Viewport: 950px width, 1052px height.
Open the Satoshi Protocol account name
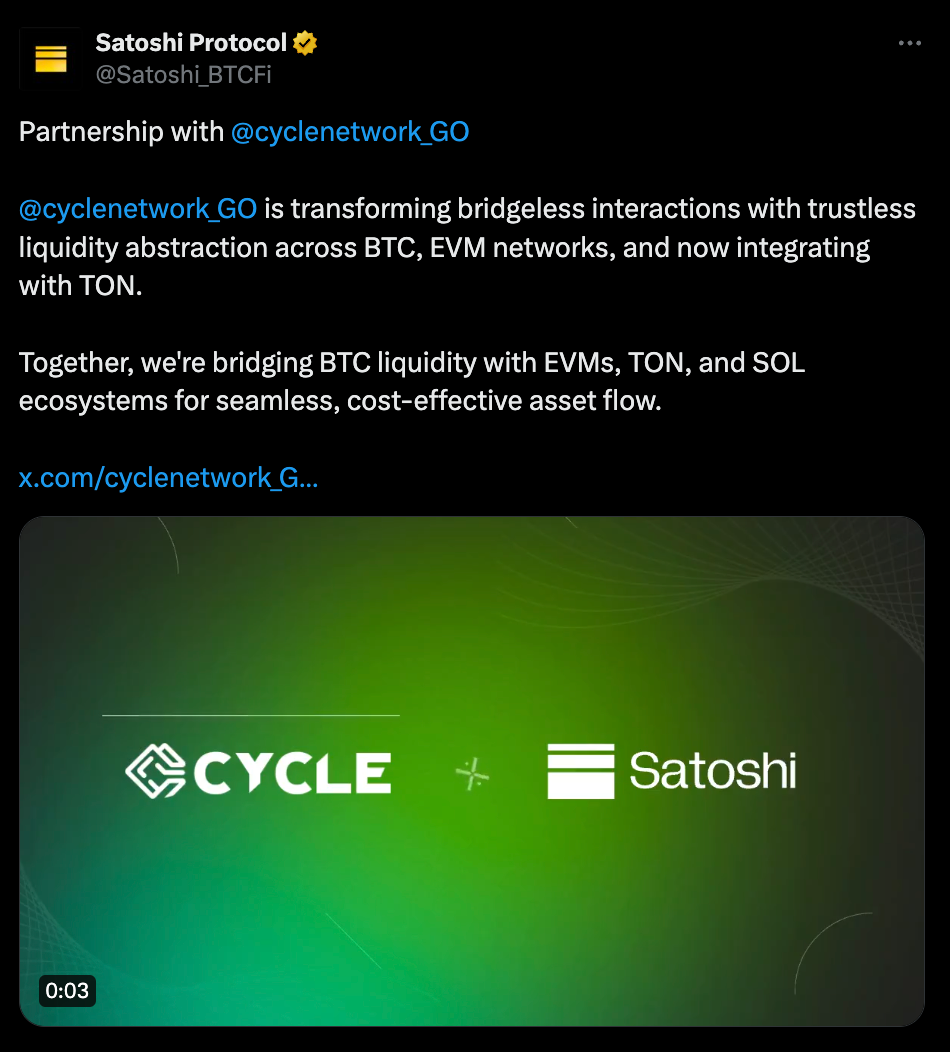(x=191, y=43)
